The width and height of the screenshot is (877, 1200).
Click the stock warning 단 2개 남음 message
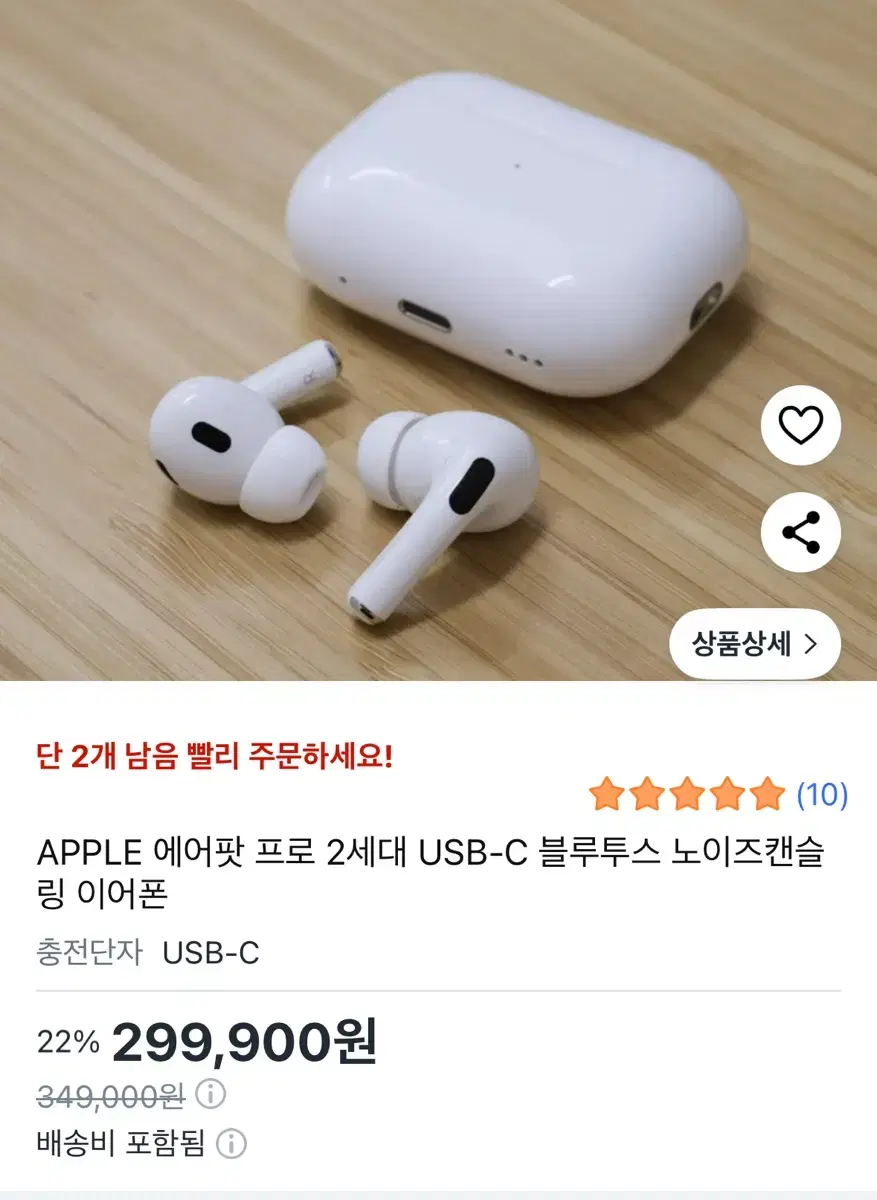(215, 752)
